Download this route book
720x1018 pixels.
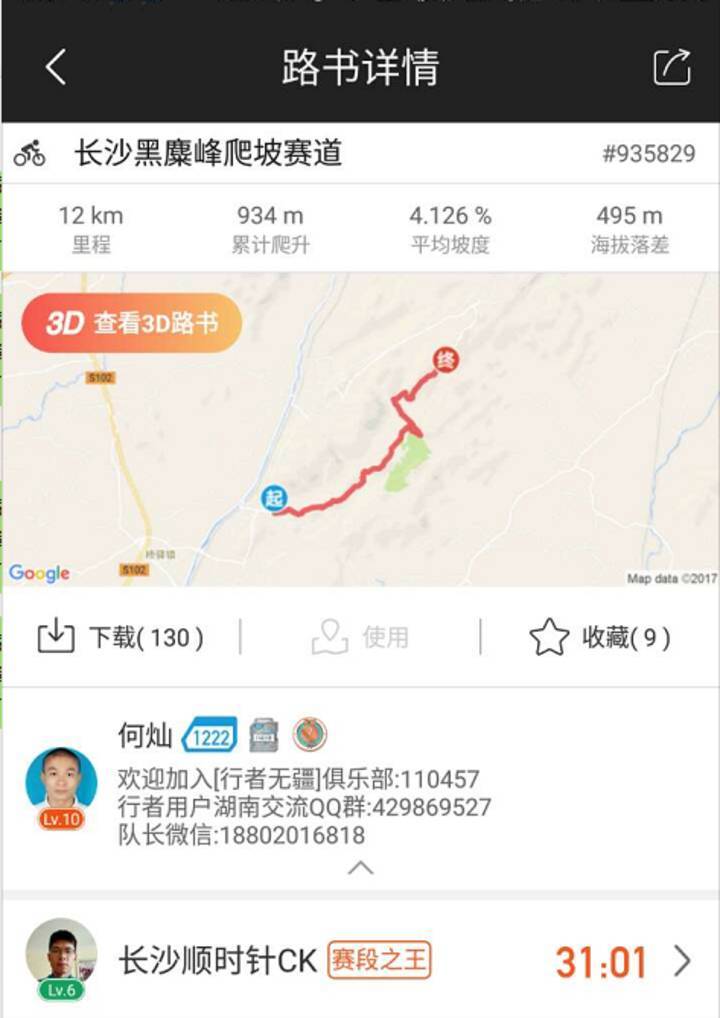120,637
